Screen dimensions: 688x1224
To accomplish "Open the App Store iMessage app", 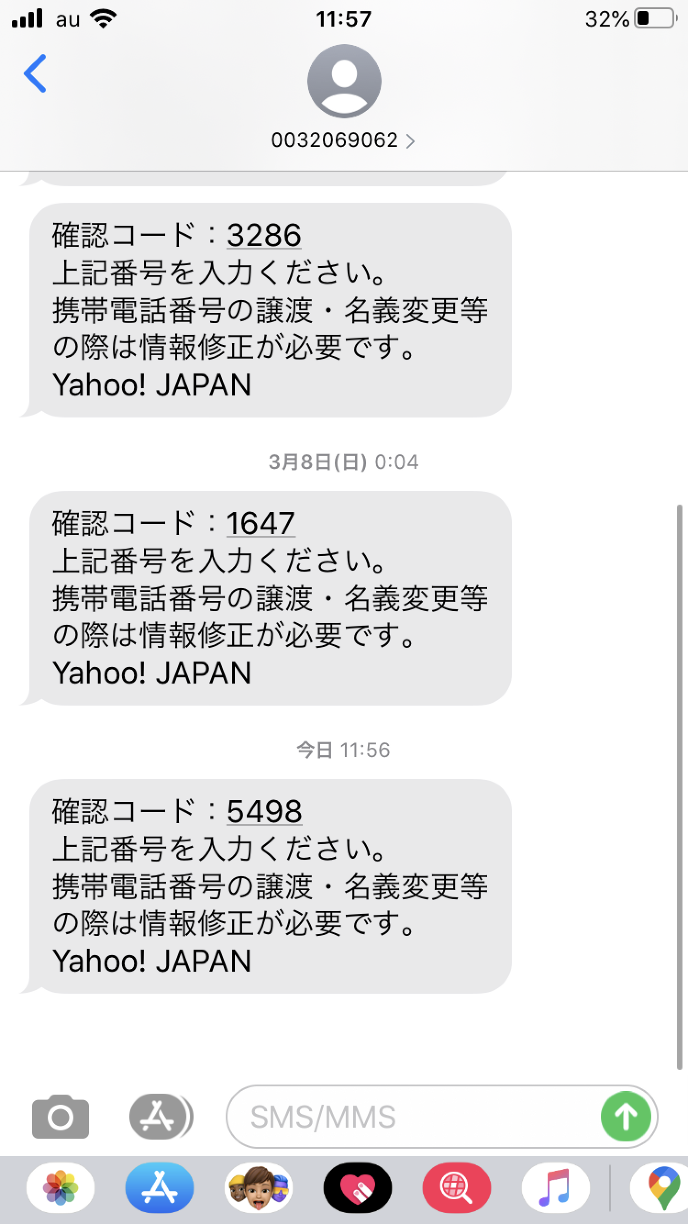I will coord(160,1189).
